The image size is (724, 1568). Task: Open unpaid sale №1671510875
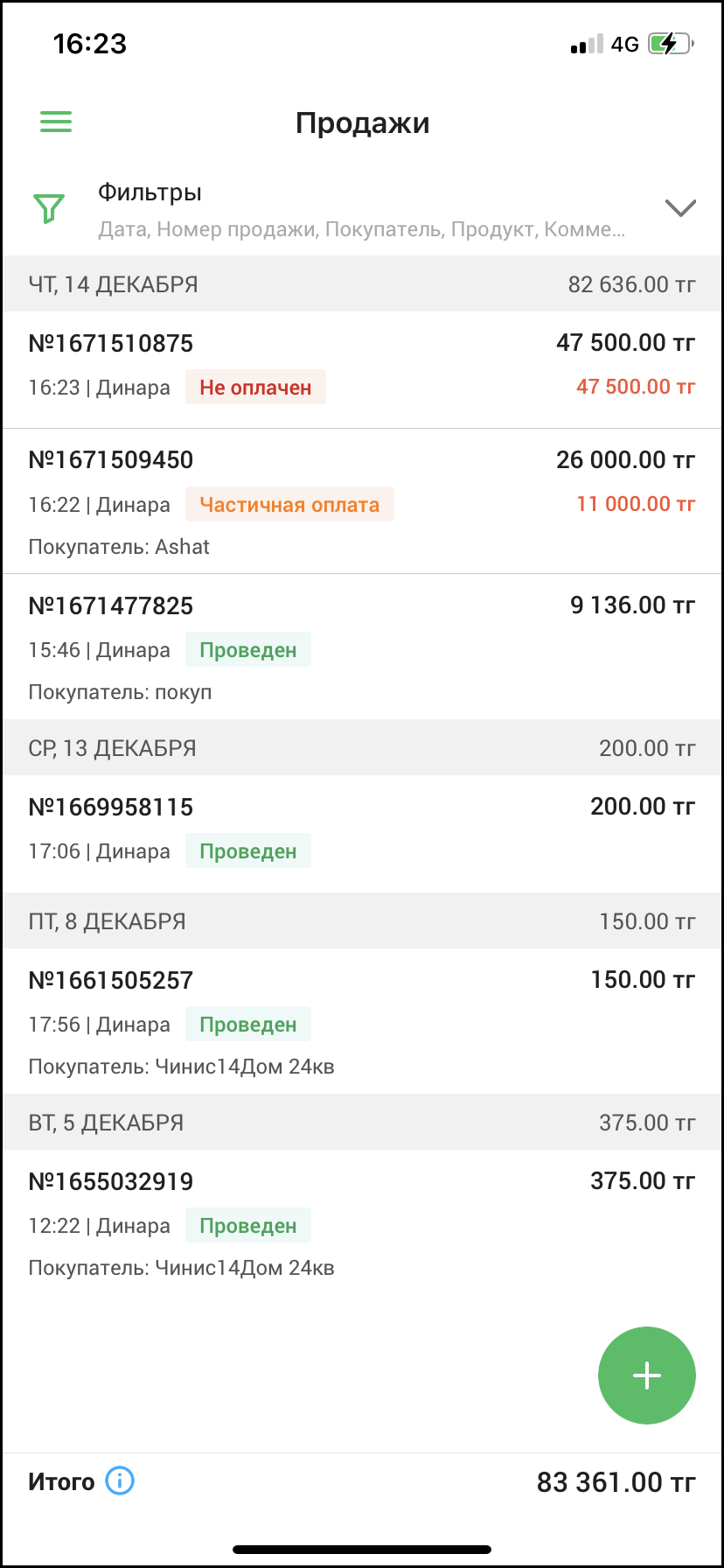[362, 368]
